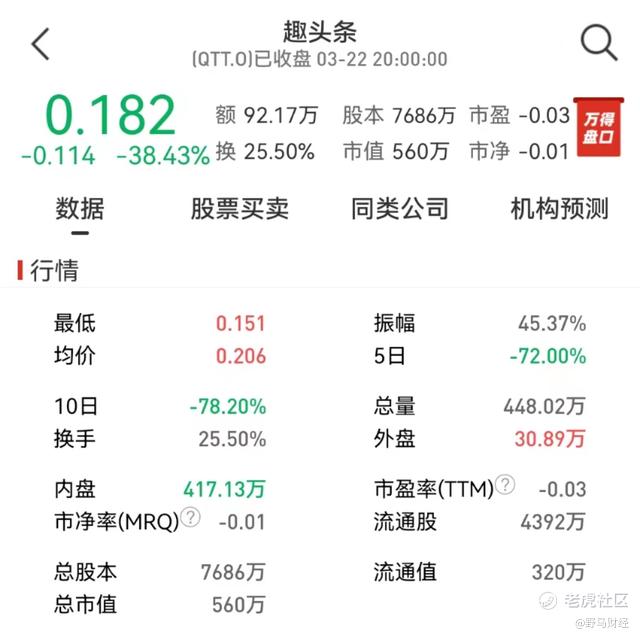This screenshot has height=637, width=640.
Task: Switch to the 数据 tab
Action: coord(80,208)
